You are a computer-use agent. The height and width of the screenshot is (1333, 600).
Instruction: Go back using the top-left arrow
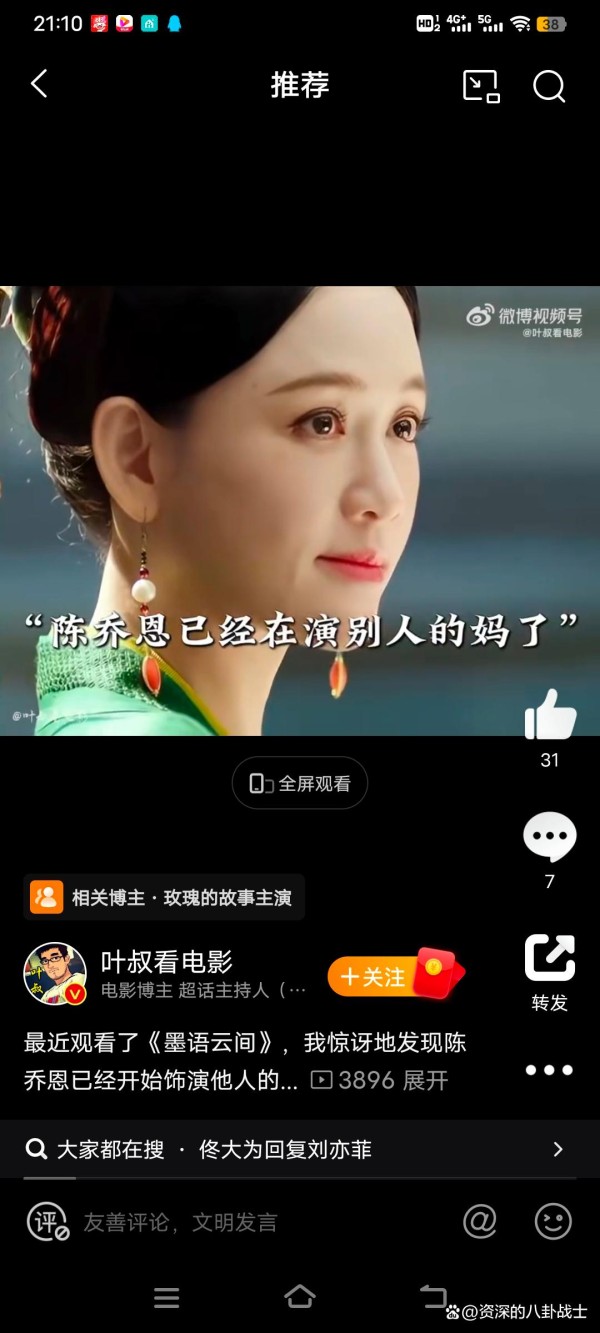39,85
